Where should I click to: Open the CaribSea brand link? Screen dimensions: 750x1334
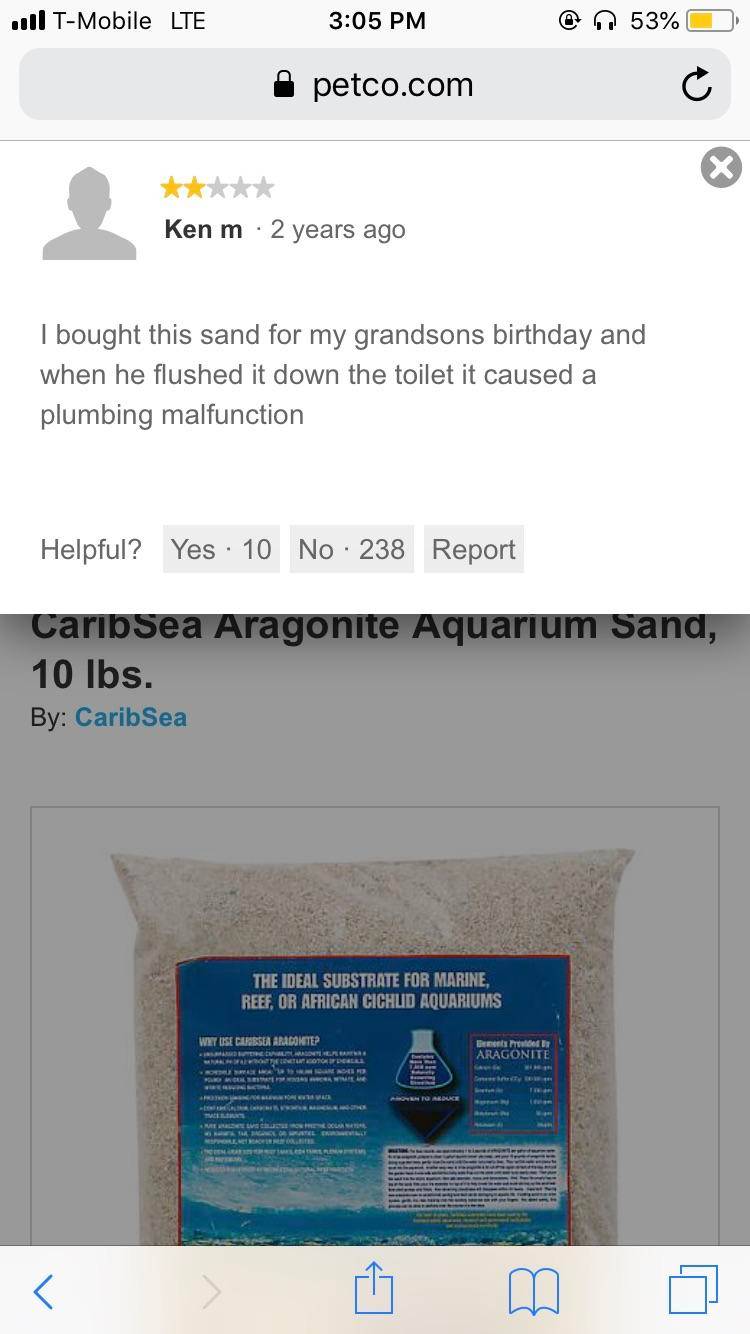pyautogui.click(x=130, y=717)
